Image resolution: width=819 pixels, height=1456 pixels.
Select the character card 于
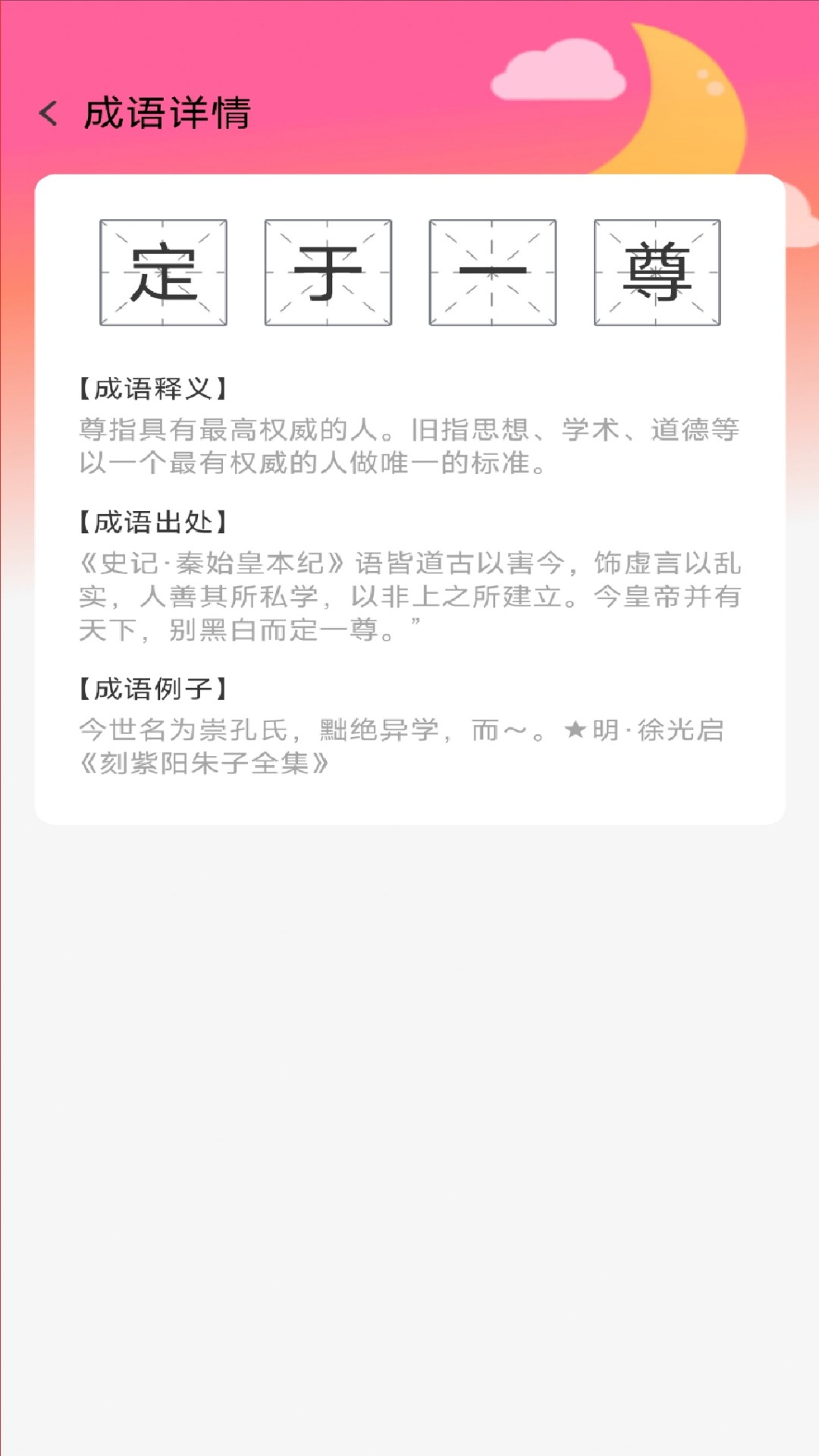point(328,273)
